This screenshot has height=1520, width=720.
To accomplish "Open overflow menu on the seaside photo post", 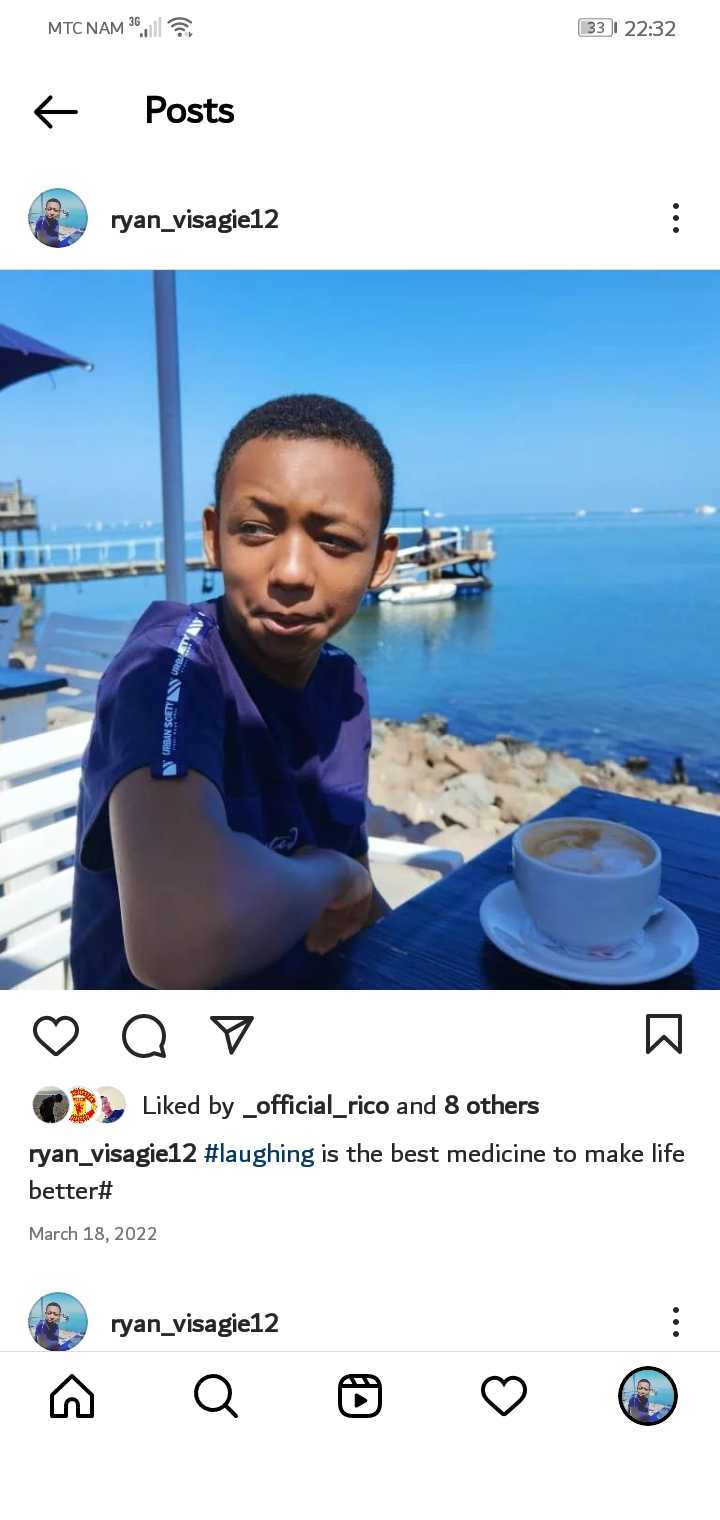I will 676,218.
